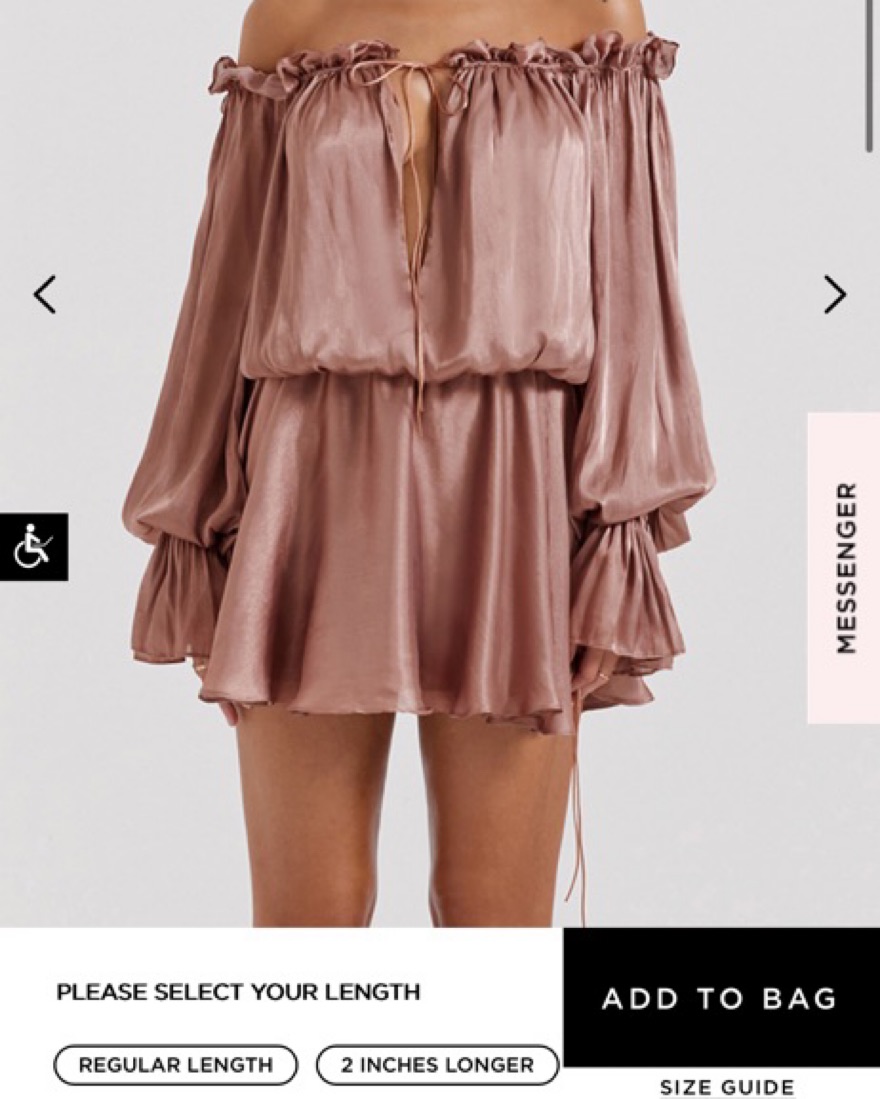Select Regular Length option
This screenshot has height=1099, width=880.
pyautogui.click(x=176, y=1065)
